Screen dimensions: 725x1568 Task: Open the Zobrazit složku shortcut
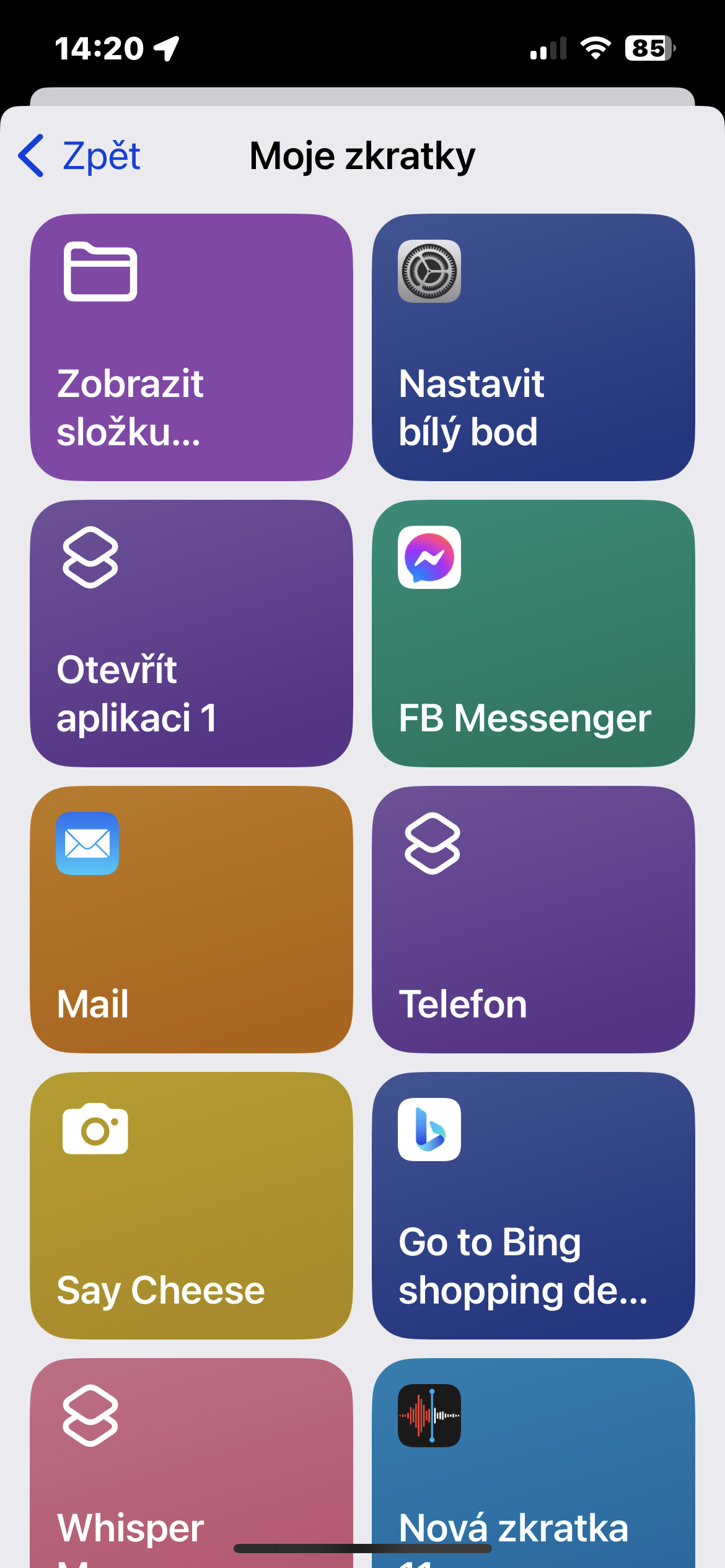(x=191, y=347)
